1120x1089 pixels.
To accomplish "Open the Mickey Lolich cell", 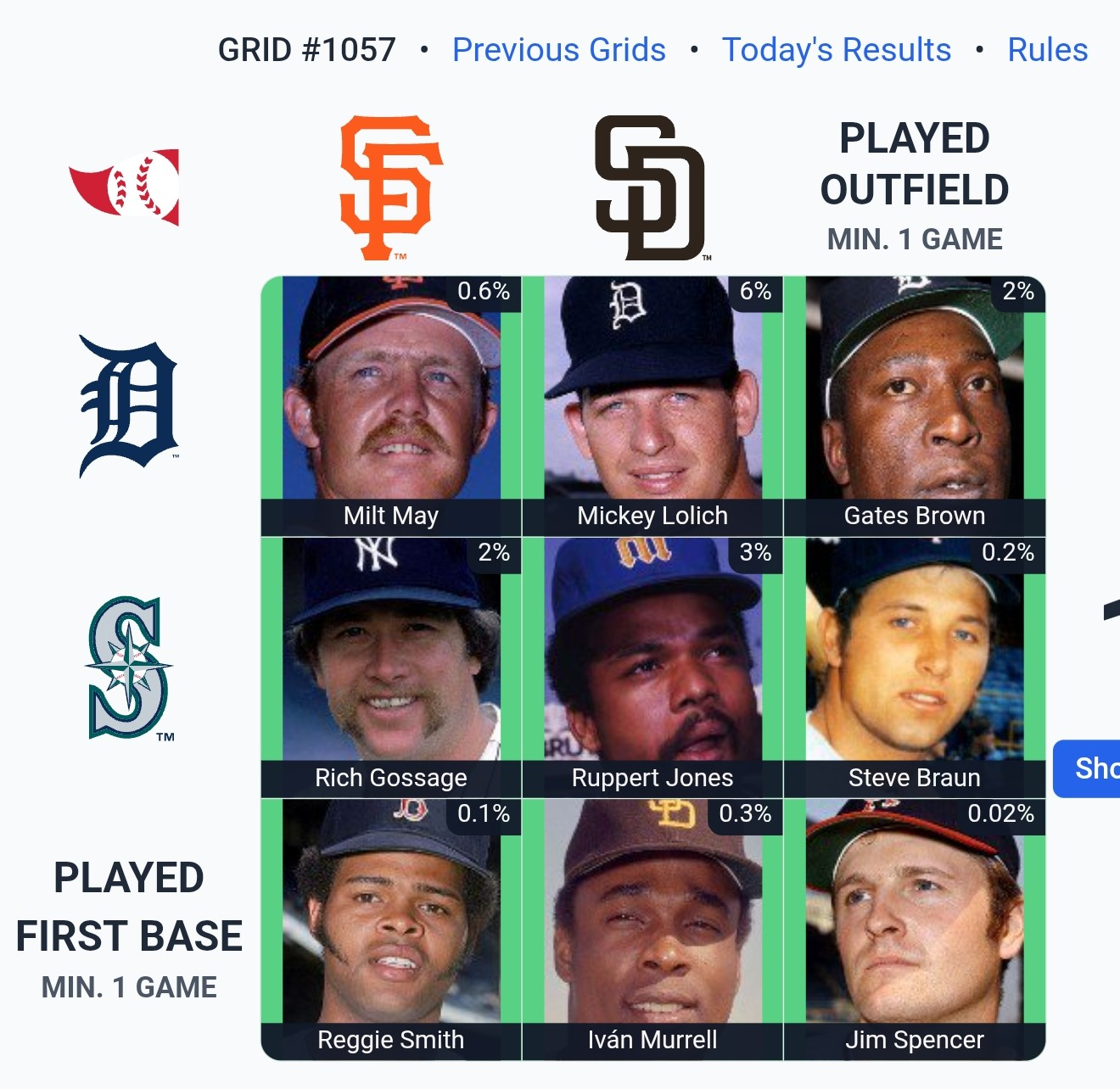I will point(652,405).
